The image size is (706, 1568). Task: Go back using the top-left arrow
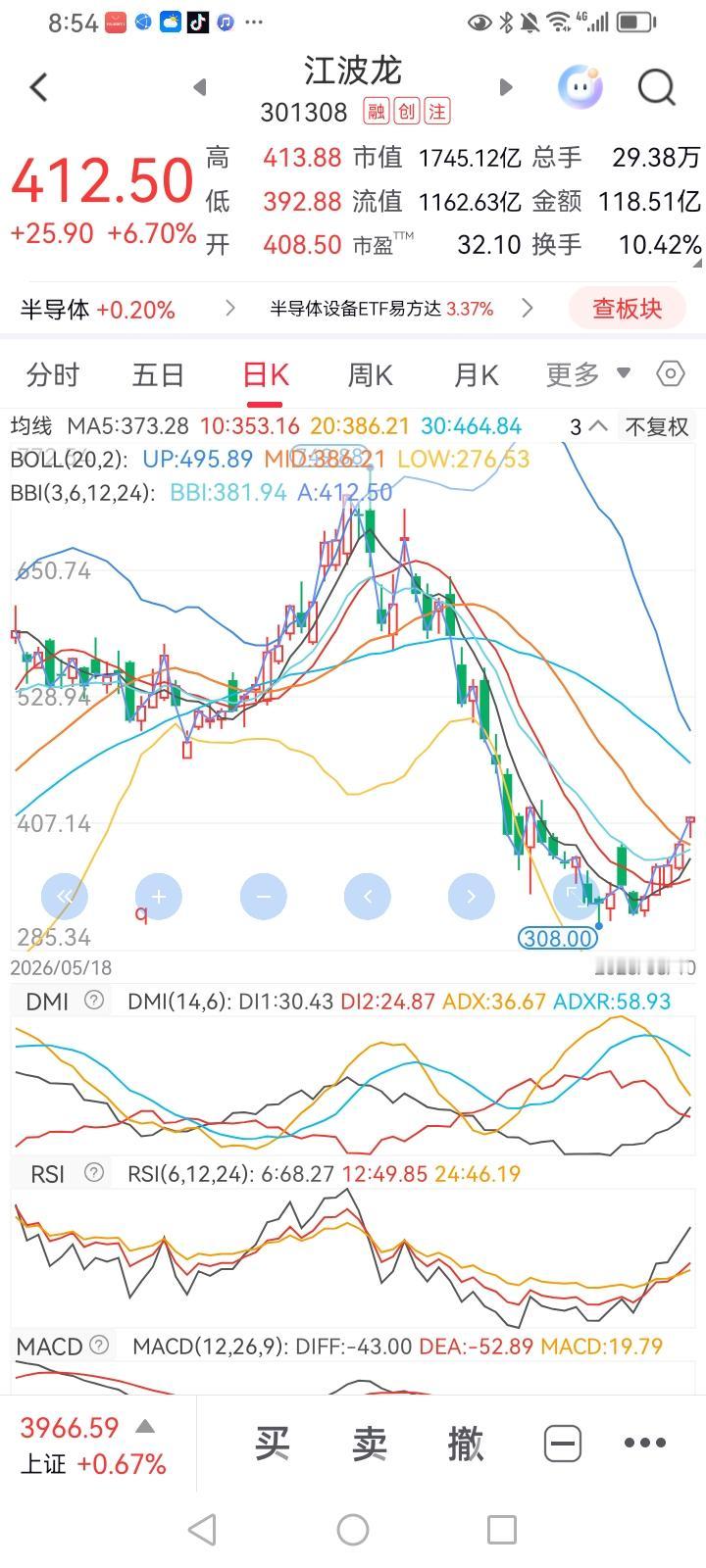(39, 87)
